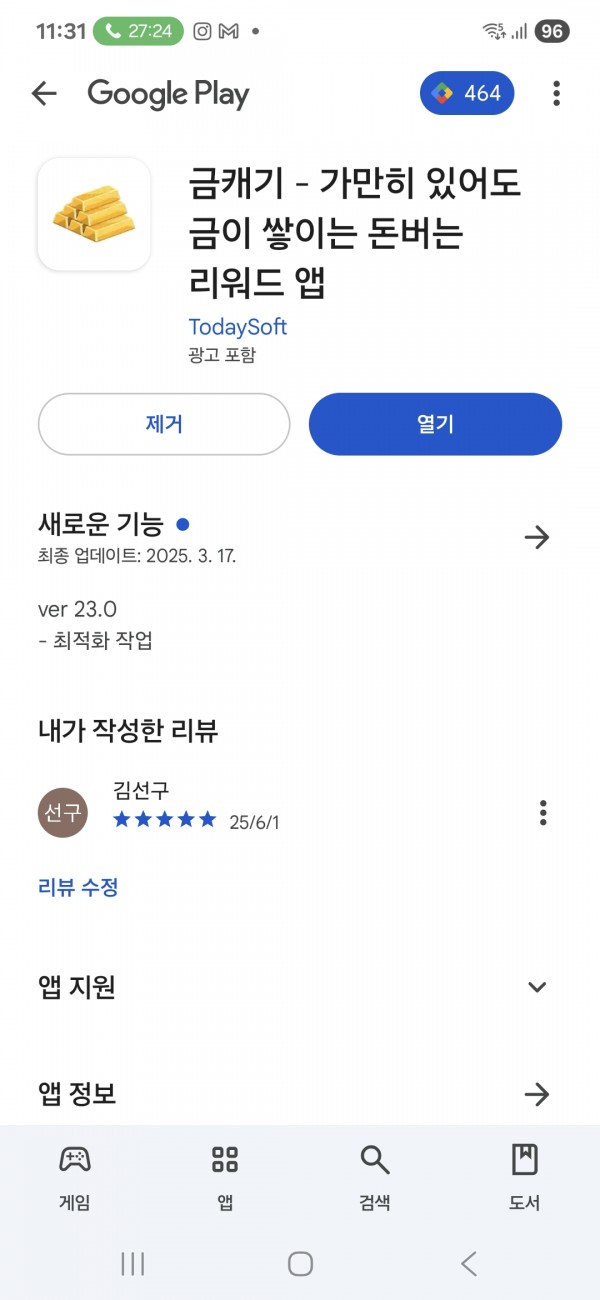This screenshot has height=1300, width=600.
Task: Open the Play Points 464 badge
Action: click(467, 94)
